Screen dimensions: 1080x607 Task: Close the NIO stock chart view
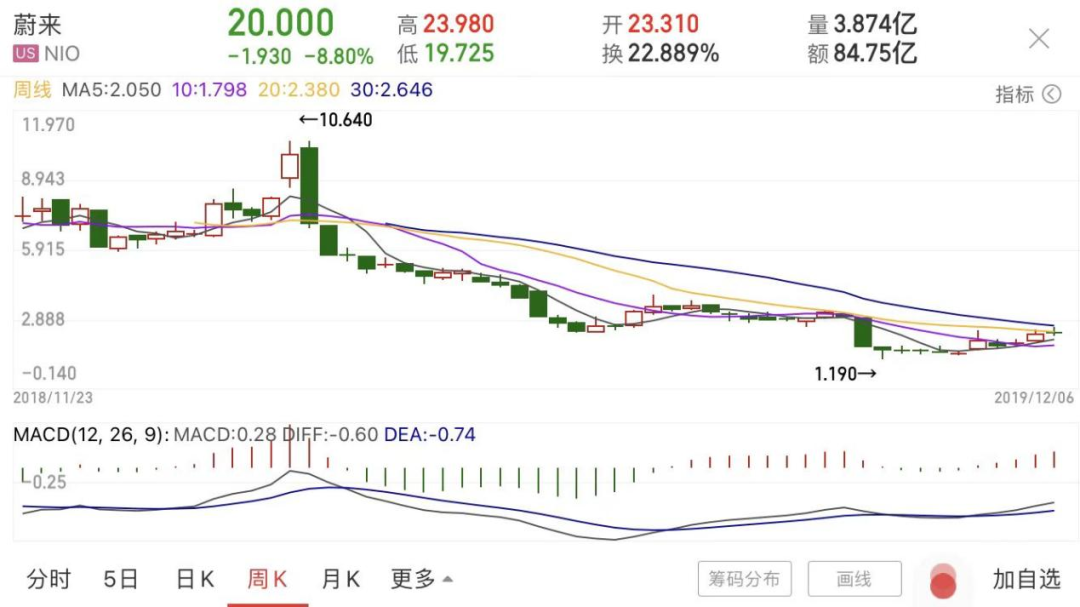(x=1039, y=39)
